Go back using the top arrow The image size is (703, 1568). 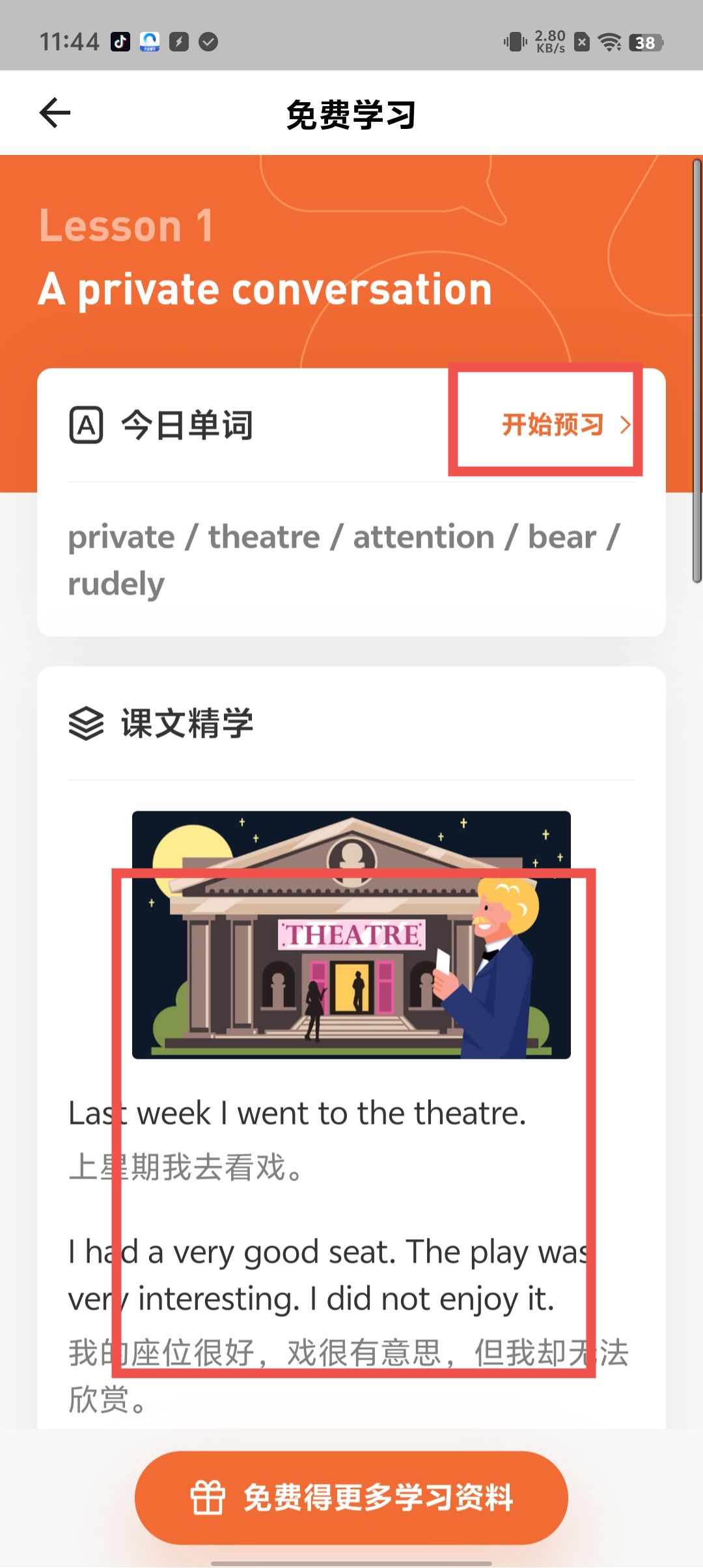[x=55, y=113]
